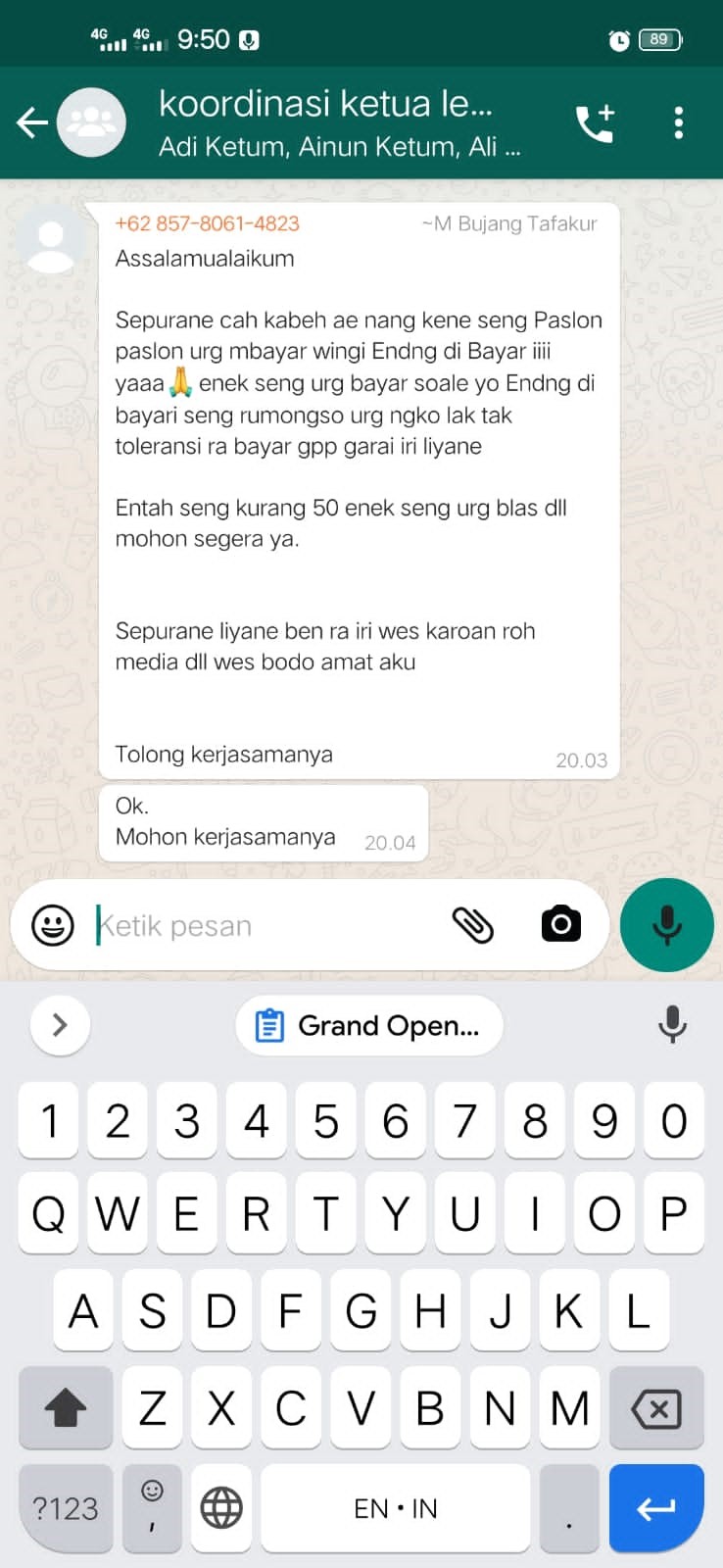This screenshot has height=1568, width=723.
Task: Expand the keyboard toolbar arrow
Action: pyautogui.click(x=60, y=1025)
